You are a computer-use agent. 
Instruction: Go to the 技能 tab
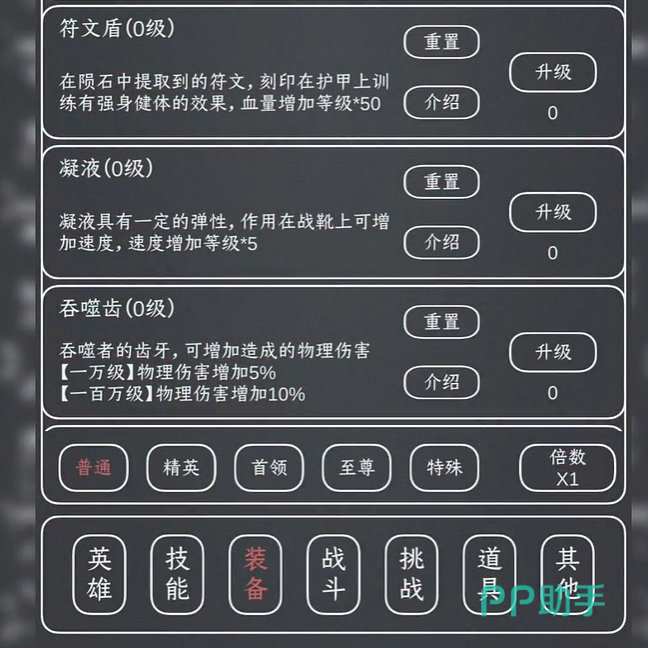pyautogui.click(x=178, y=574)
